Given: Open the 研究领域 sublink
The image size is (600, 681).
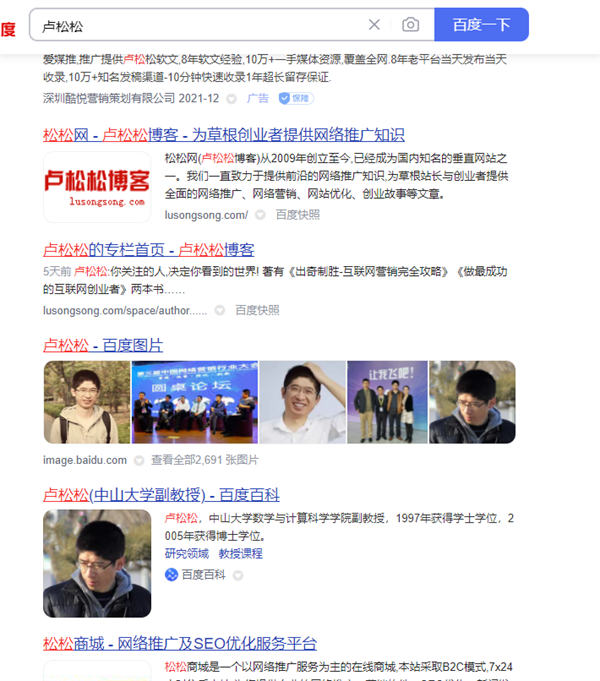Looking at the screenshot, I should click(187, 553).
